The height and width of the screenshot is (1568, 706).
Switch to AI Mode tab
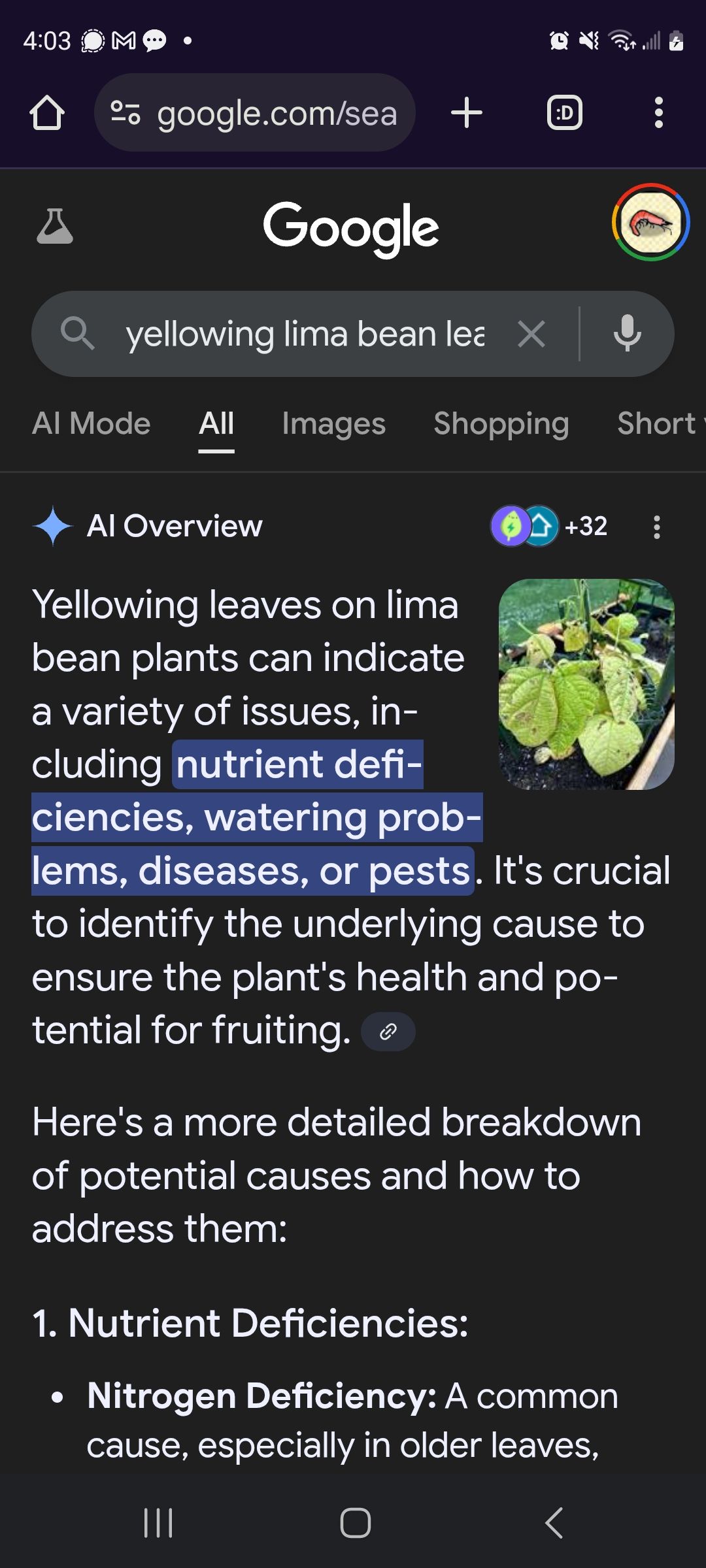[x=92, y=423]
